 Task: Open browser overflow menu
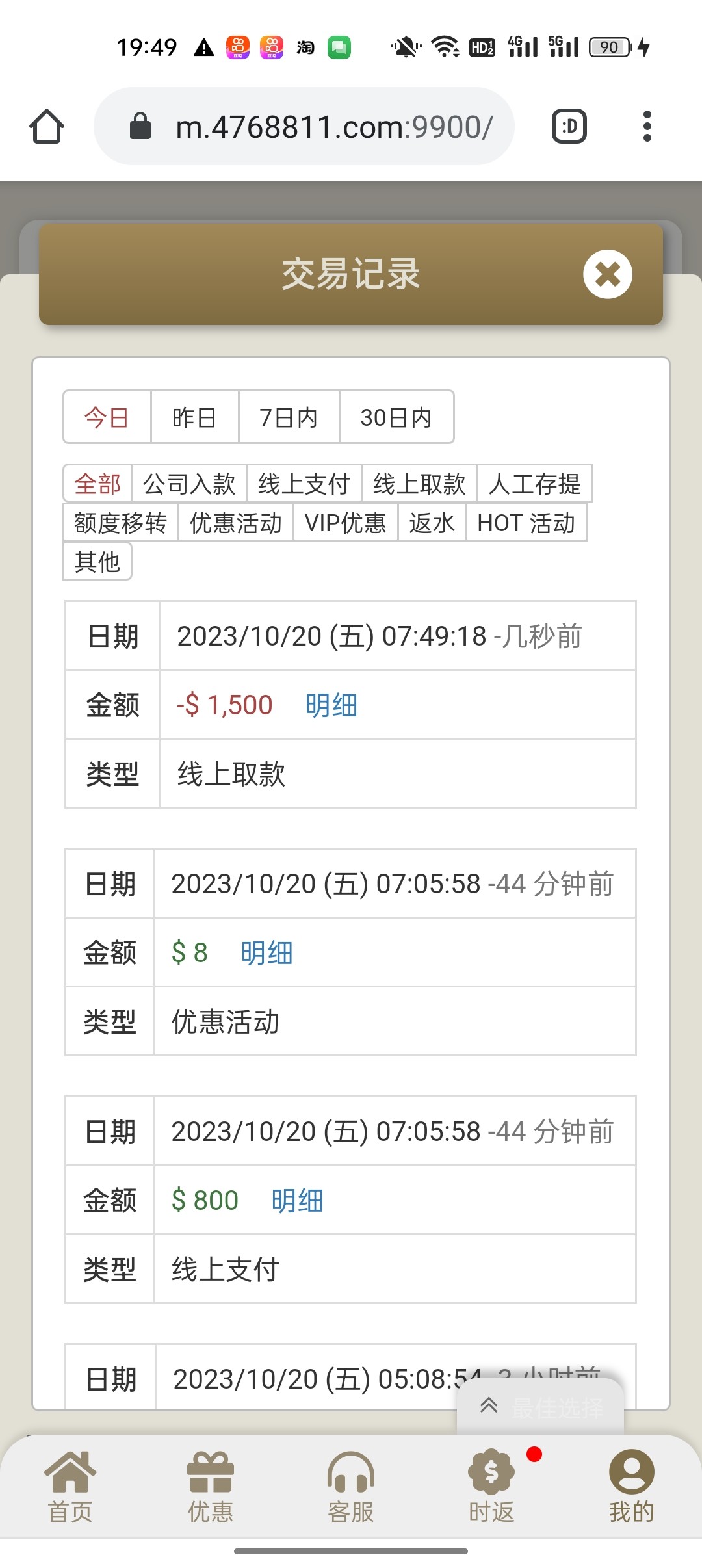coord(646,126)
